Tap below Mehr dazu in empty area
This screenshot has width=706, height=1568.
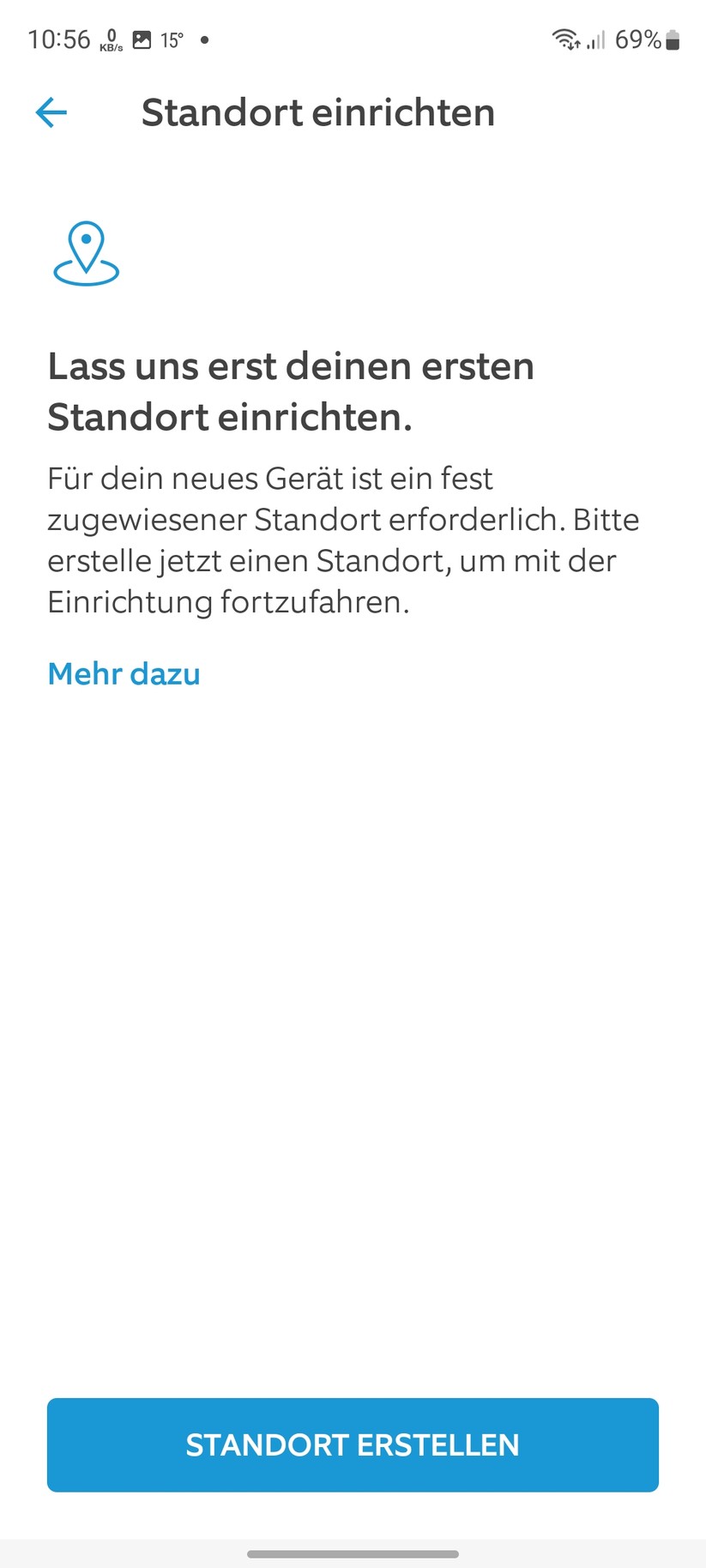tap(353, 858)
